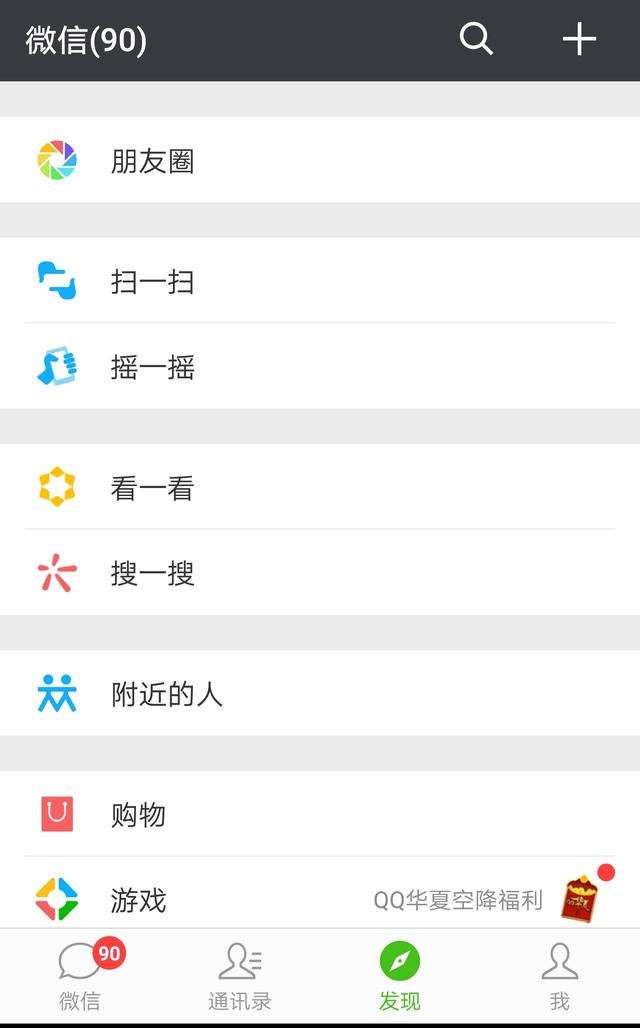Open 看一看 feed

tap(152, 489)
